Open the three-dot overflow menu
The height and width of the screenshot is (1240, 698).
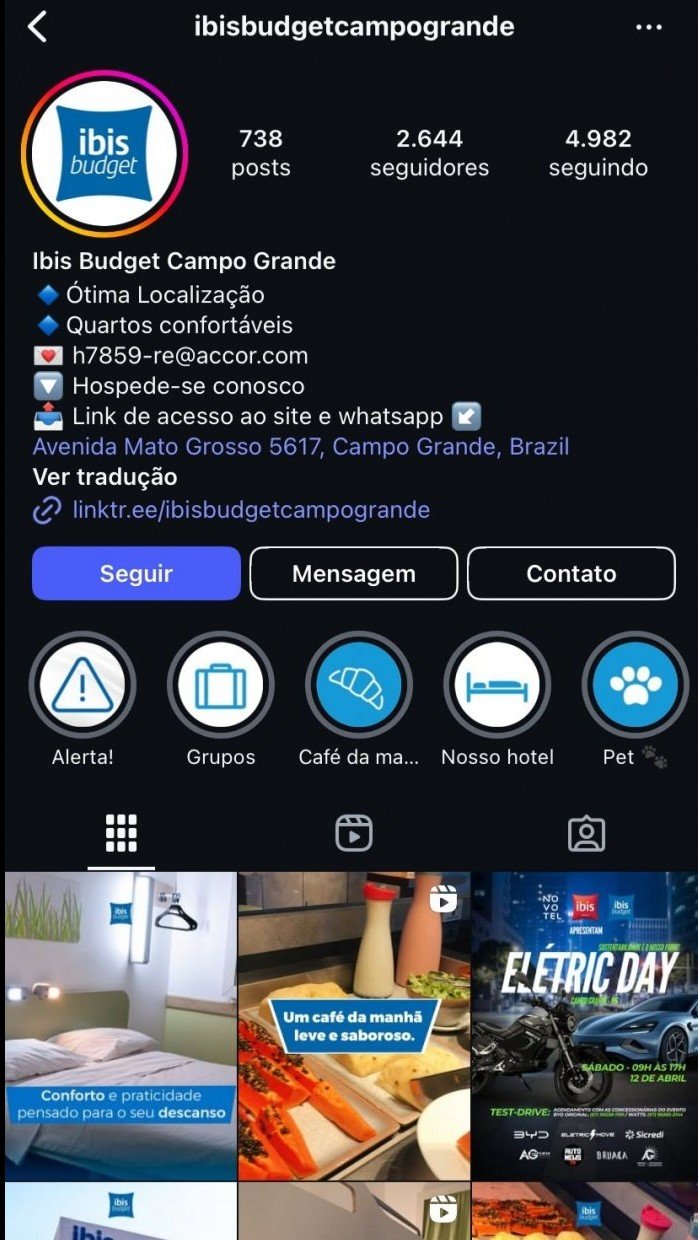click(649, 28)
